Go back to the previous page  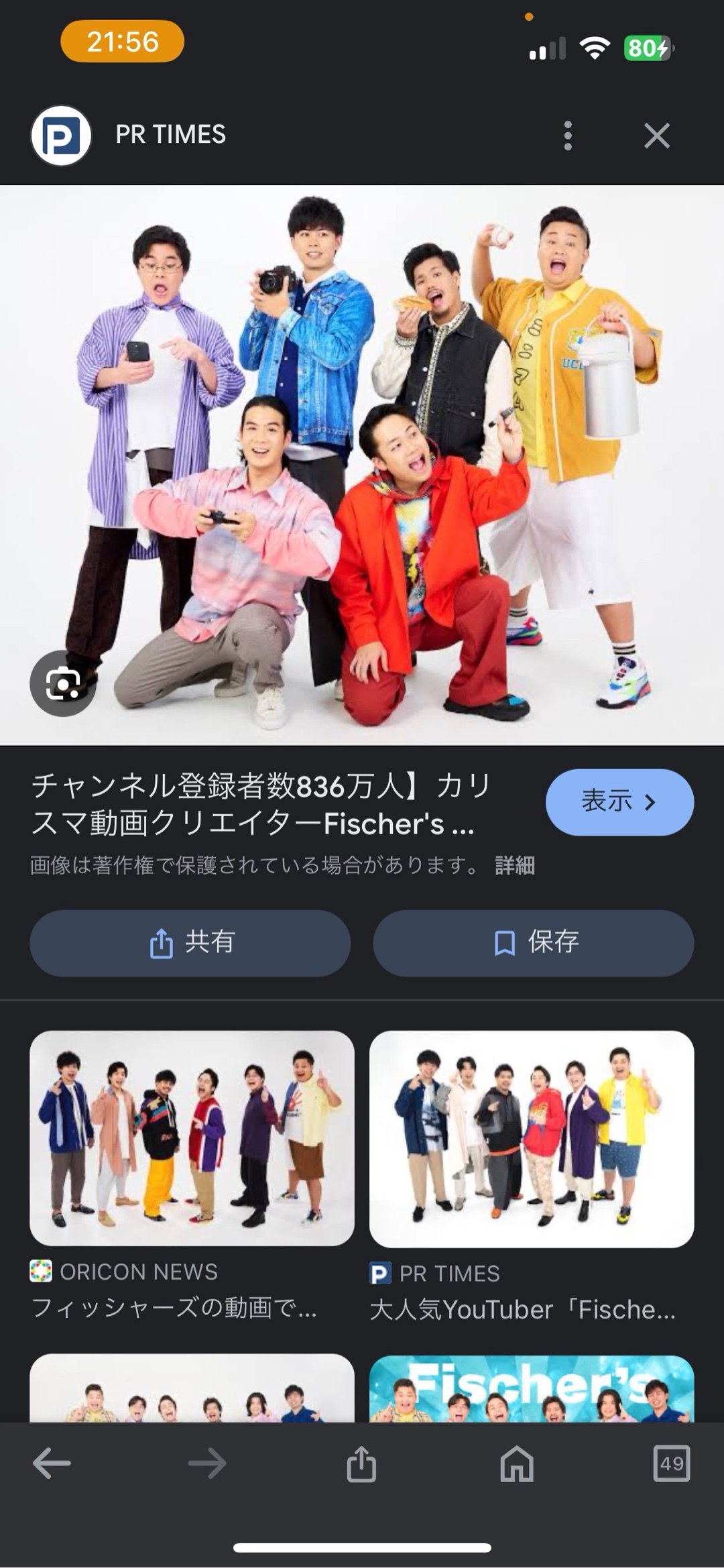tap(52, 1463)
